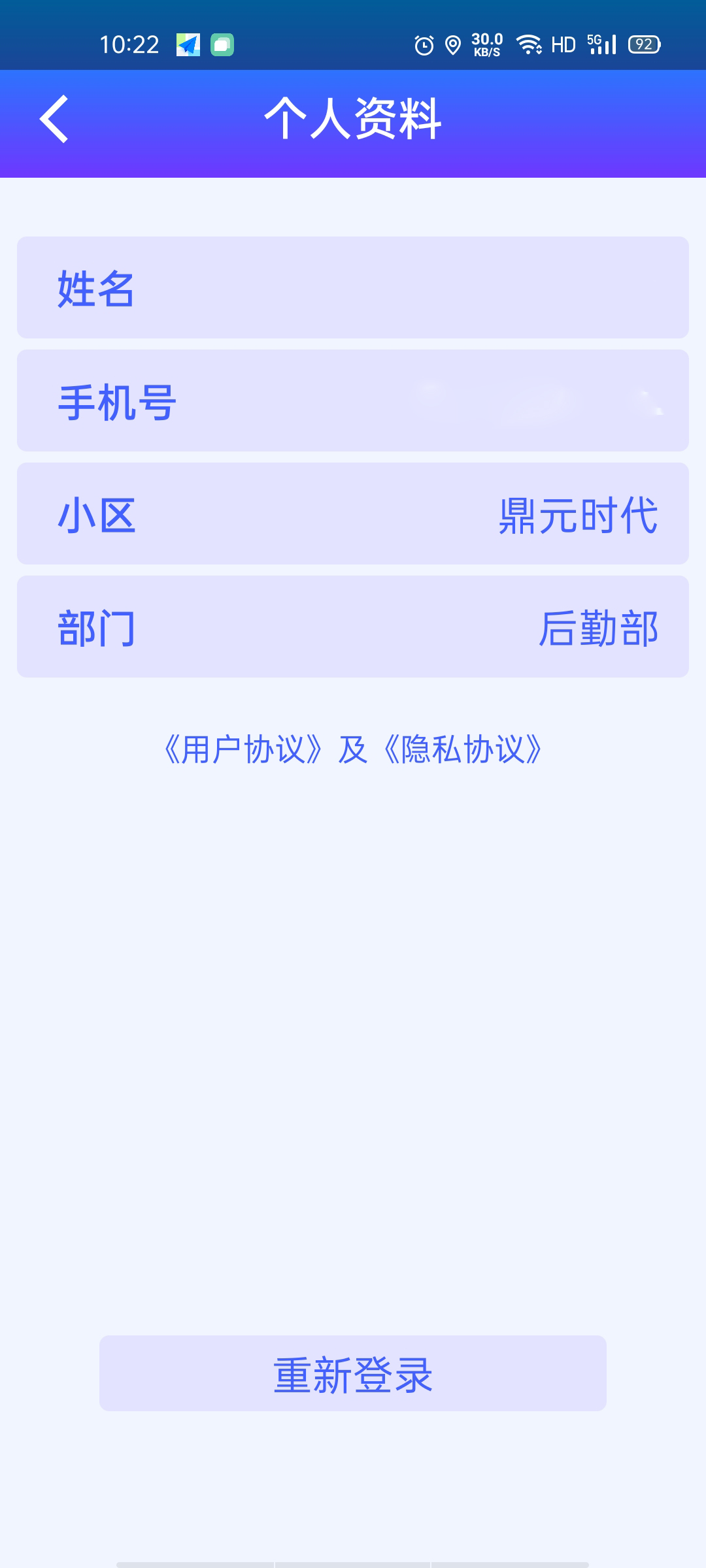The width and height of the screenshot is (706, 1568).
Task: Open the 部门 row showing 后勤部
Action: coord(353,627)
